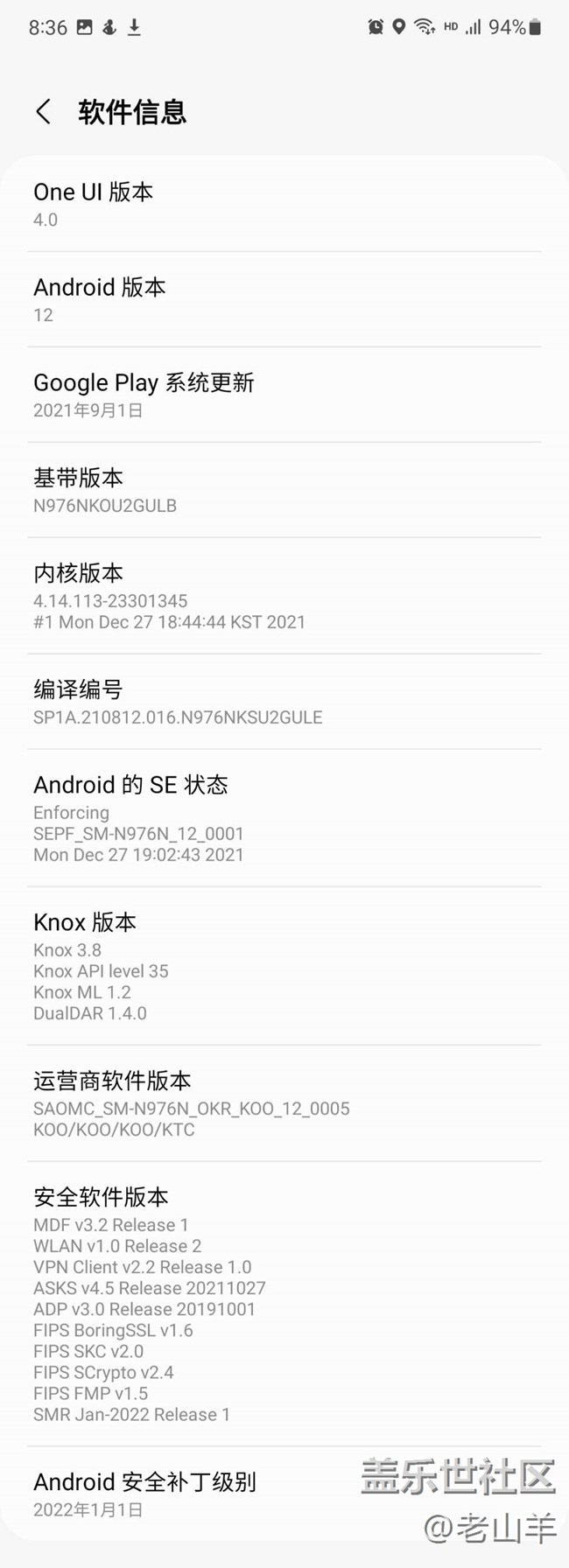Open the Google Play 系统更新 row
Screen dimensions: 569x1568
point(284,395)
